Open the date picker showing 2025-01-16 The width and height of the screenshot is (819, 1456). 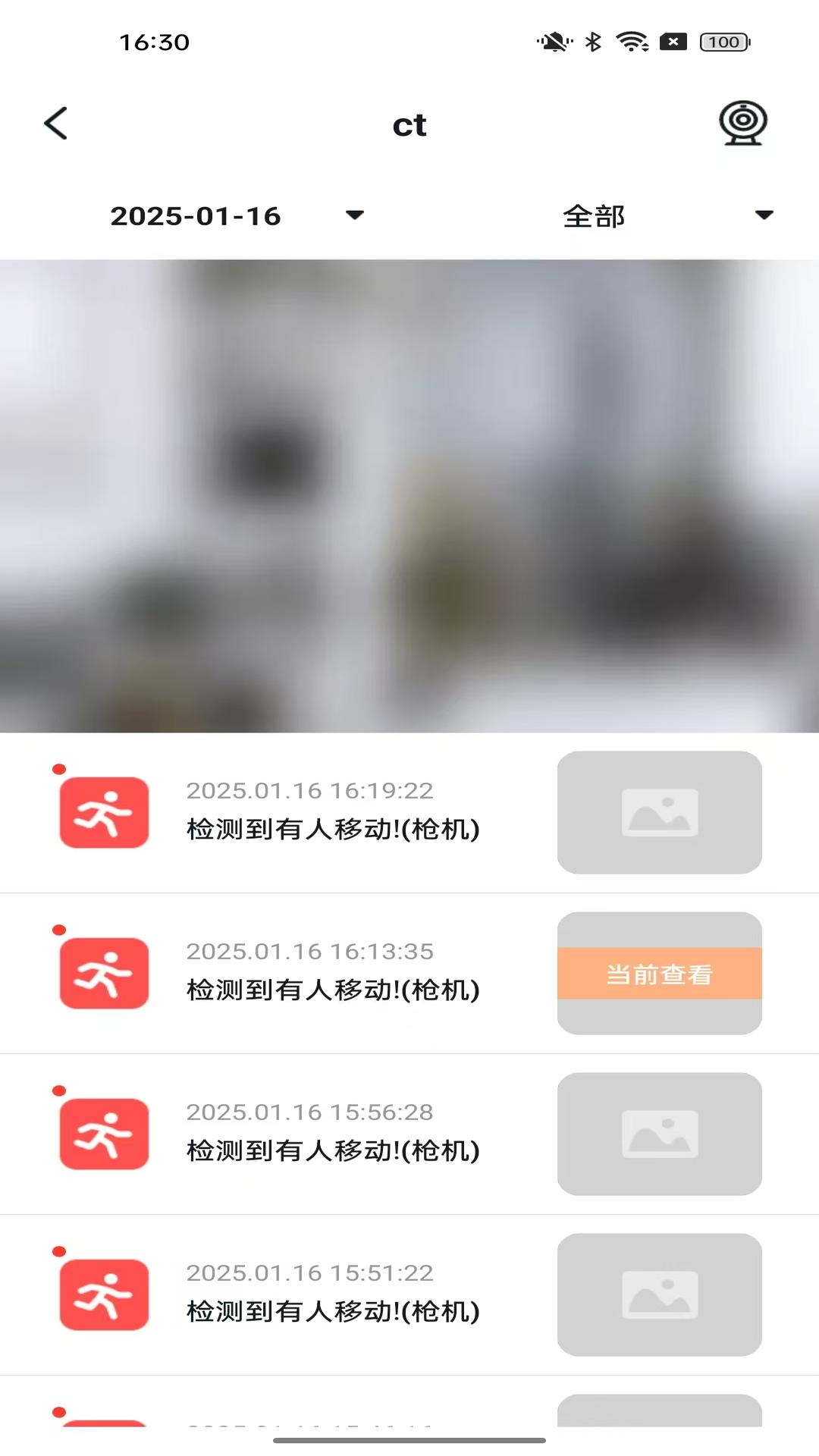click(195, 216)
